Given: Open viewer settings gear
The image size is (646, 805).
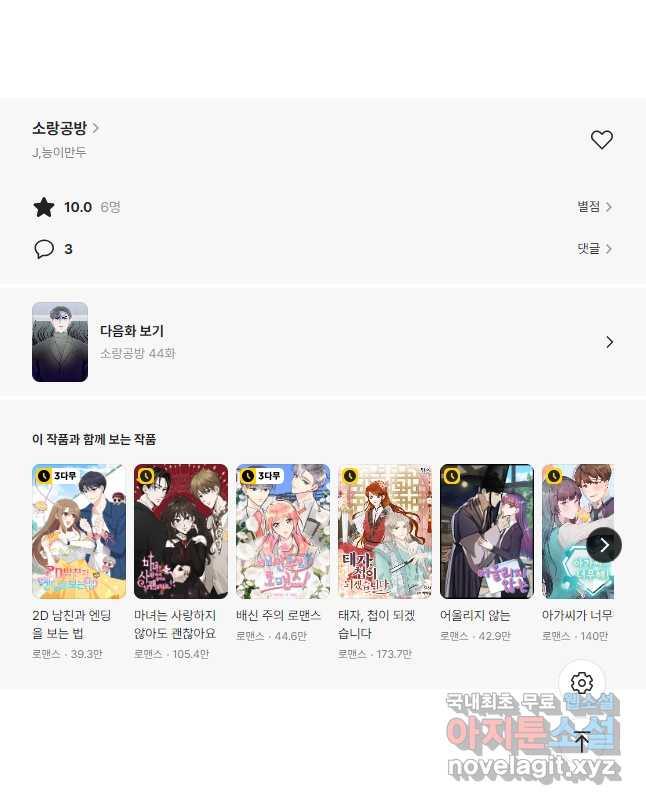Looking at the screenshot, I should click(582, 683).
